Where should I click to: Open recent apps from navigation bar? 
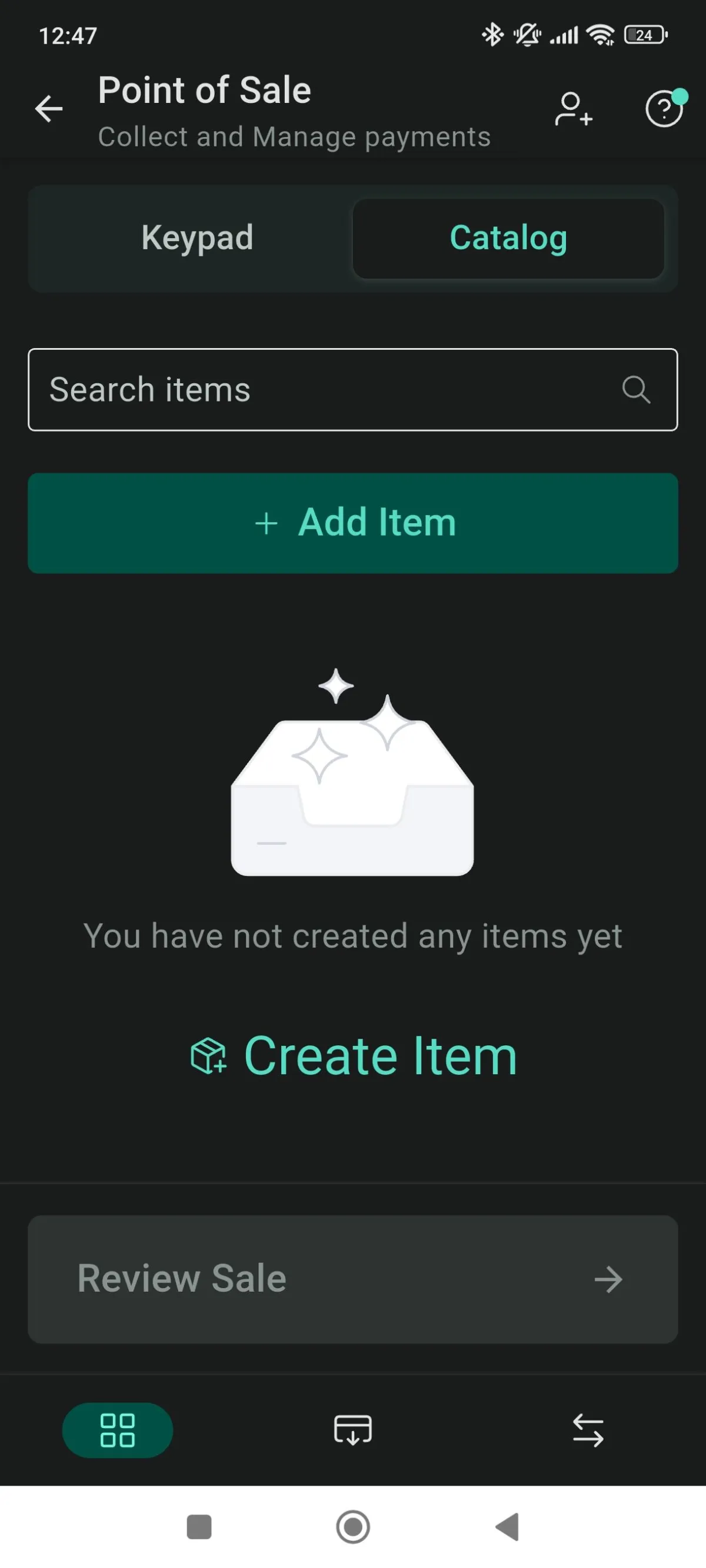[x=199, y=1527]
